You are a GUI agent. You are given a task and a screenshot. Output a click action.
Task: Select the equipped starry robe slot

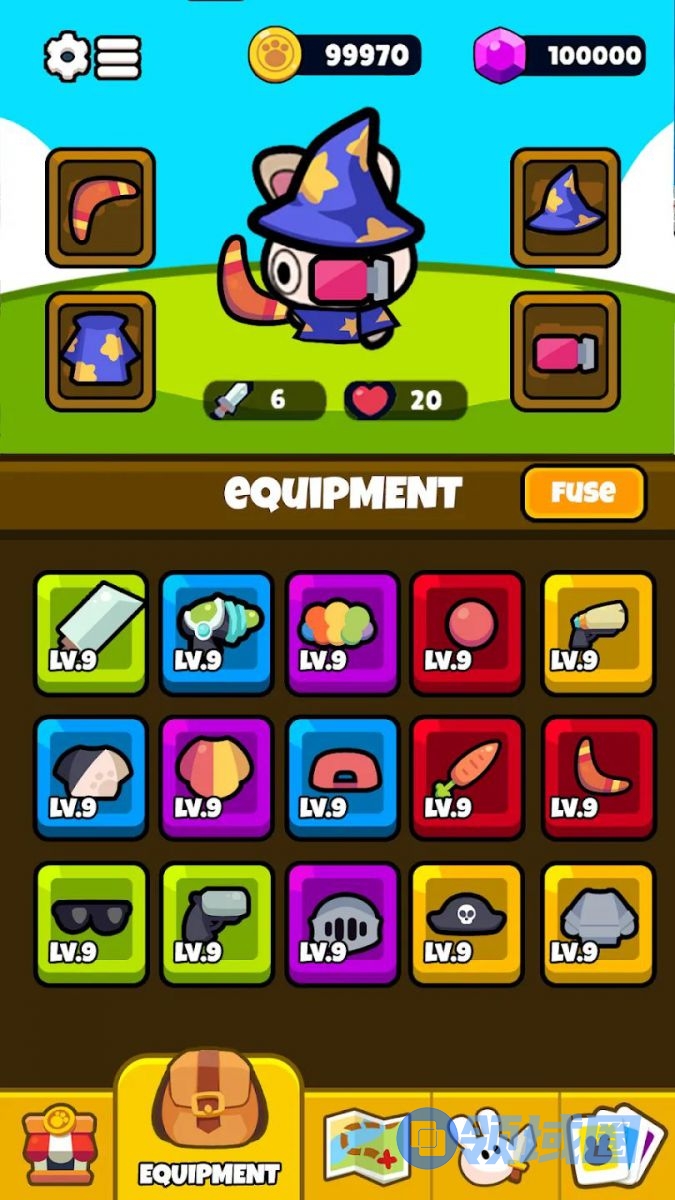[x=100, y=351]
